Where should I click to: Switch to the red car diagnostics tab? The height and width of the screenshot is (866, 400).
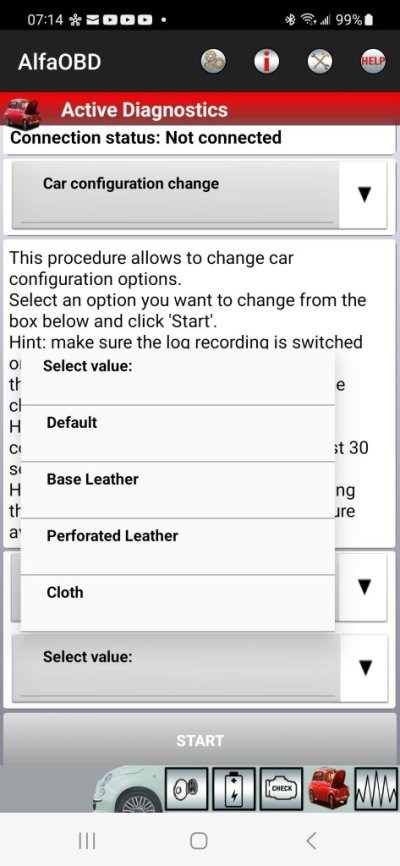[329, 789]
